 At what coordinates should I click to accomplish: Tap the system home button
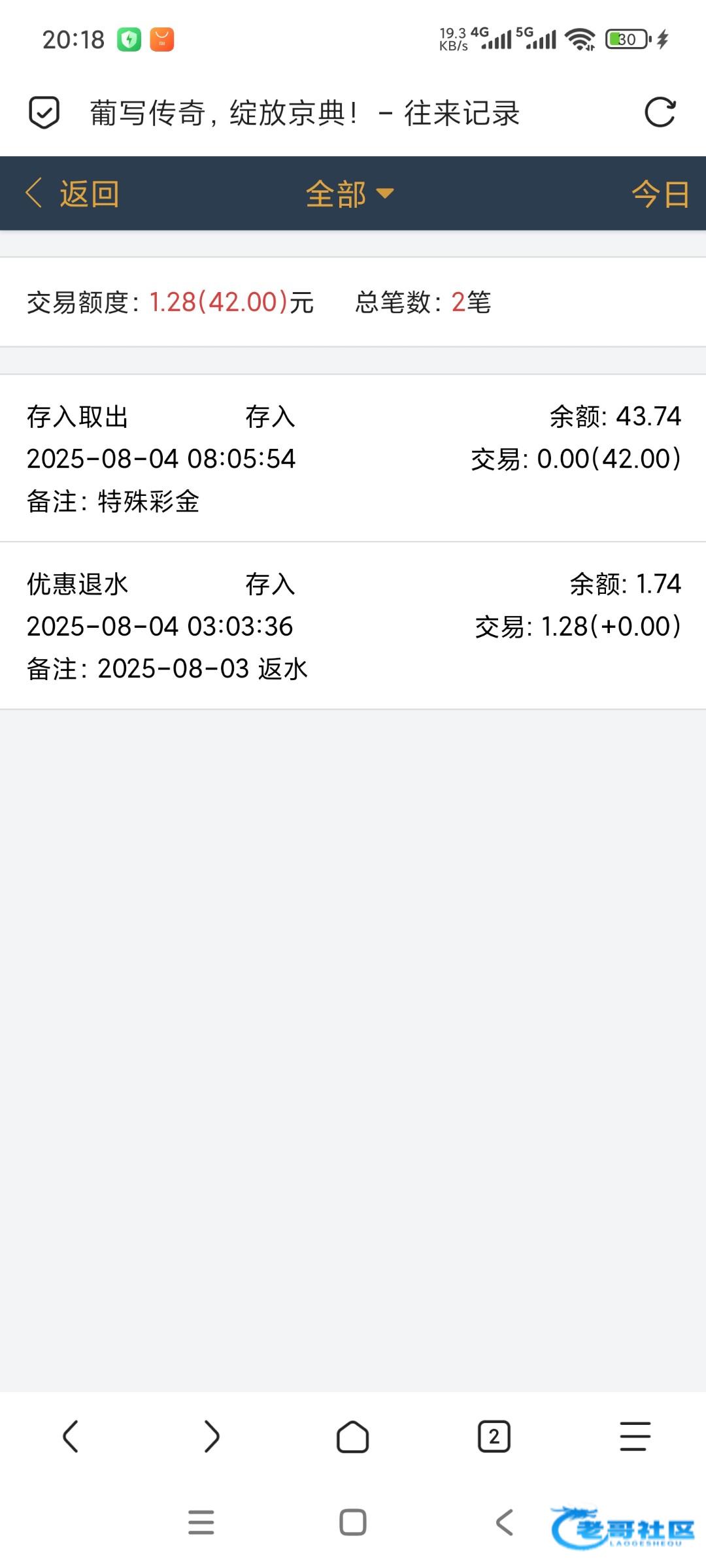pyautogui.click(x=353, y=1522)
